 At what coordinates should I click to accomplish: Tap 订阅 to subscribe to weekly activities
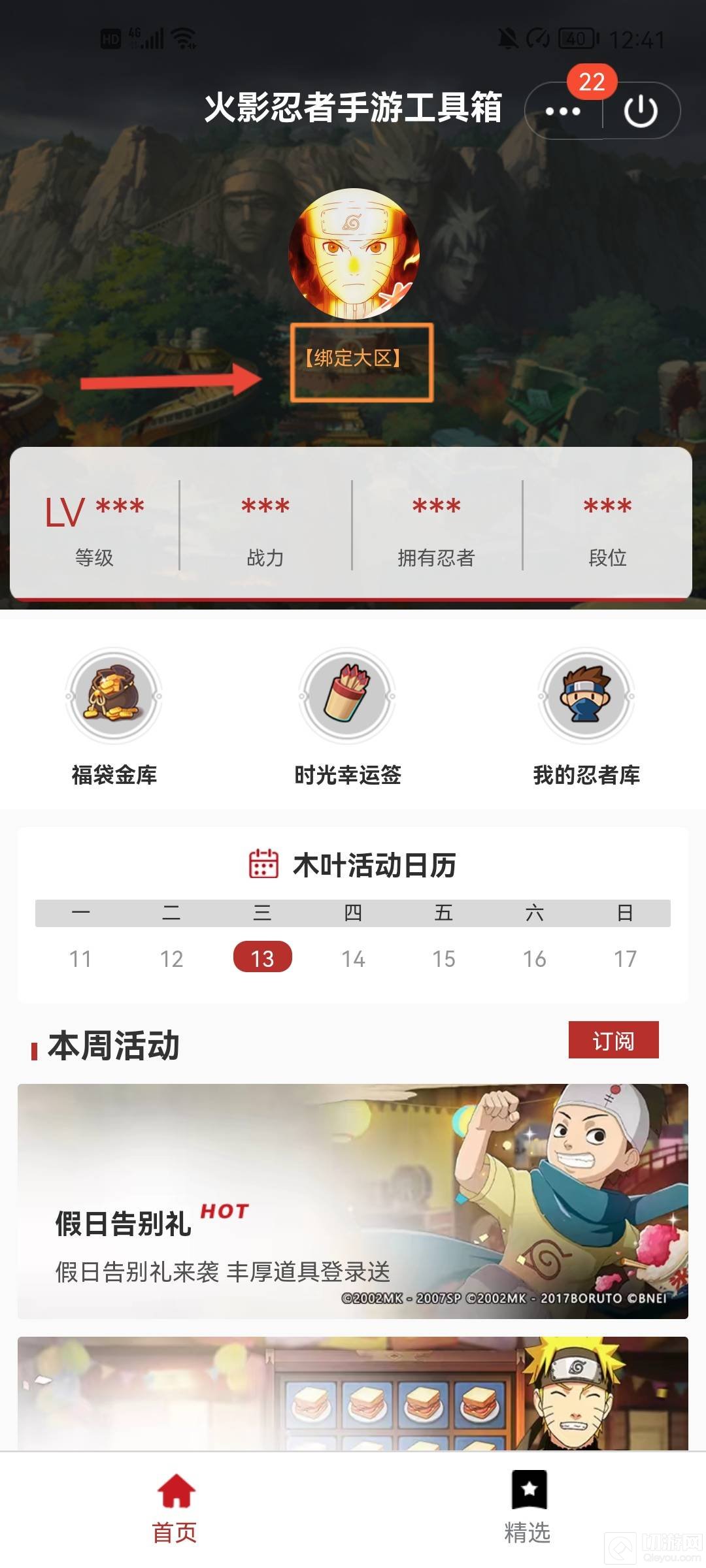tap(613, 1040)
